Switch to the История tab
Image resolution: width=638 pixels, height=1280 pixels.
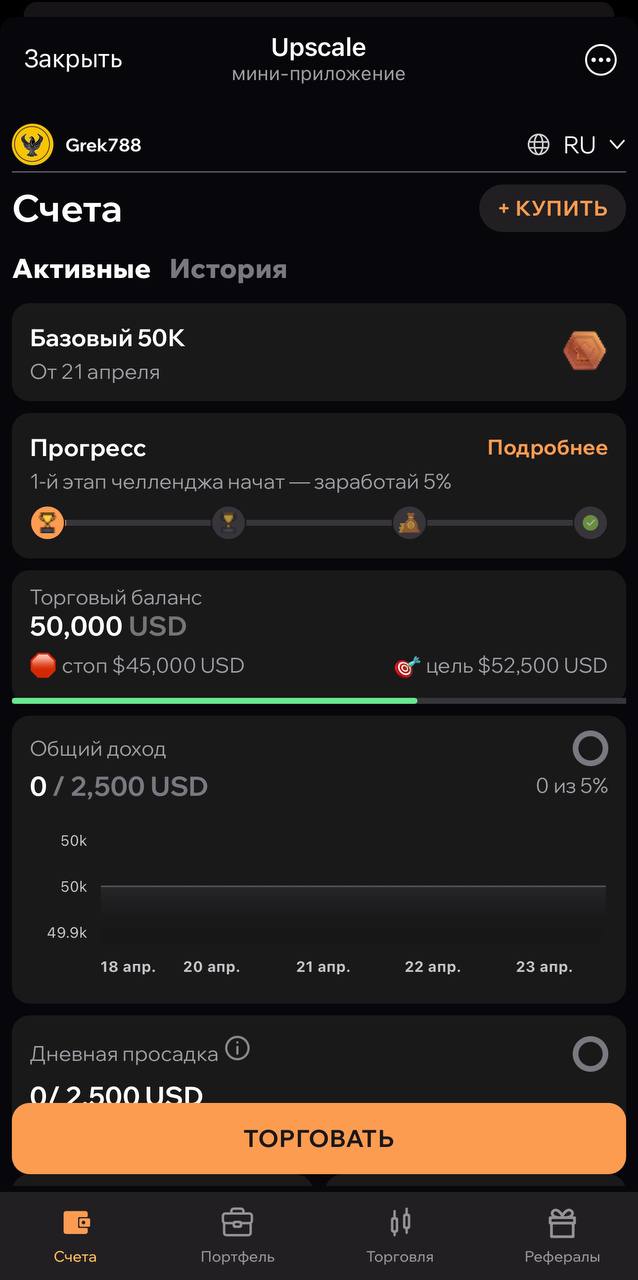(228, 269)
